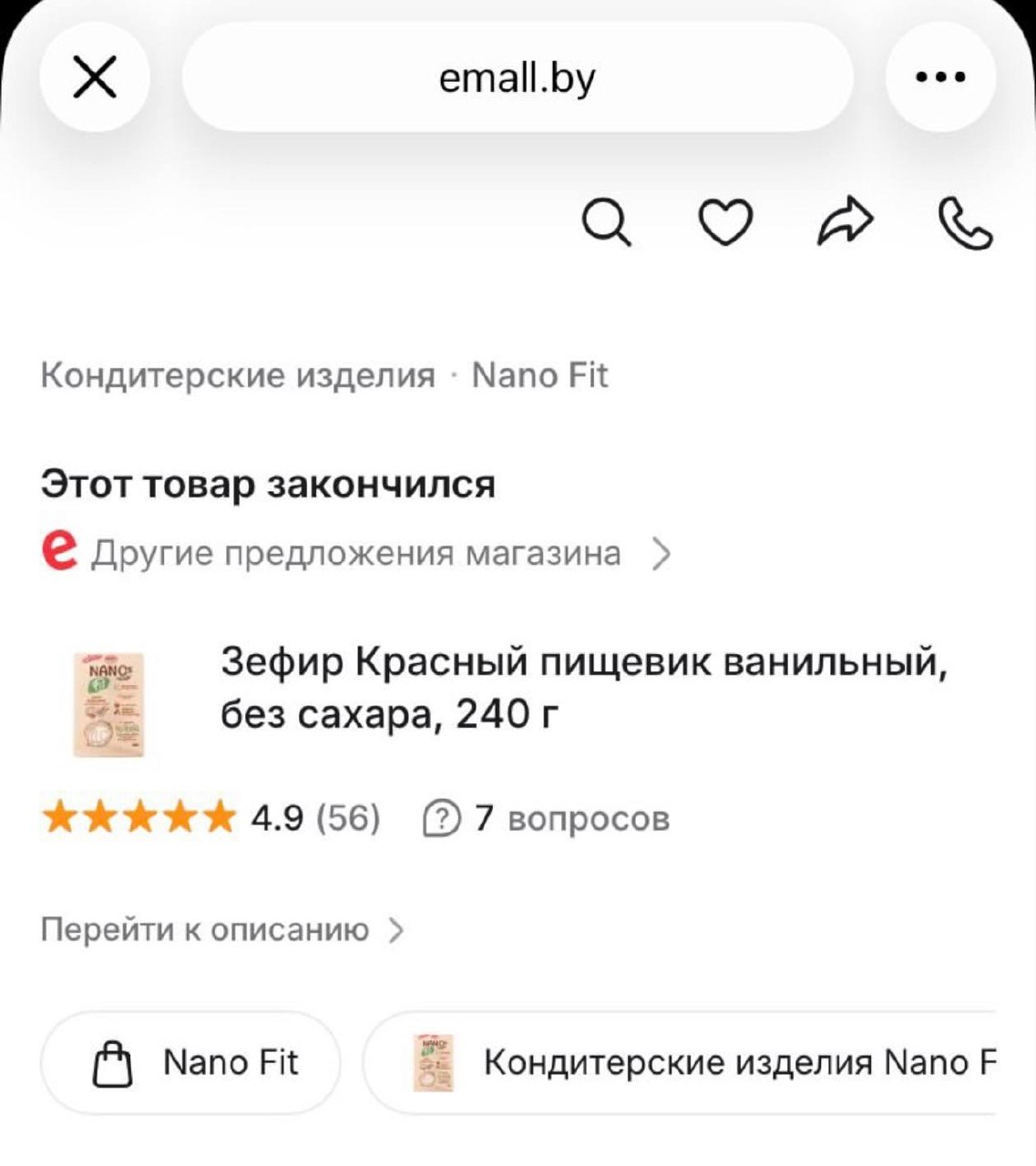The image size is (1036, 1166).
Task: Tap the emall.by address bar
Action: coord(517,77)
